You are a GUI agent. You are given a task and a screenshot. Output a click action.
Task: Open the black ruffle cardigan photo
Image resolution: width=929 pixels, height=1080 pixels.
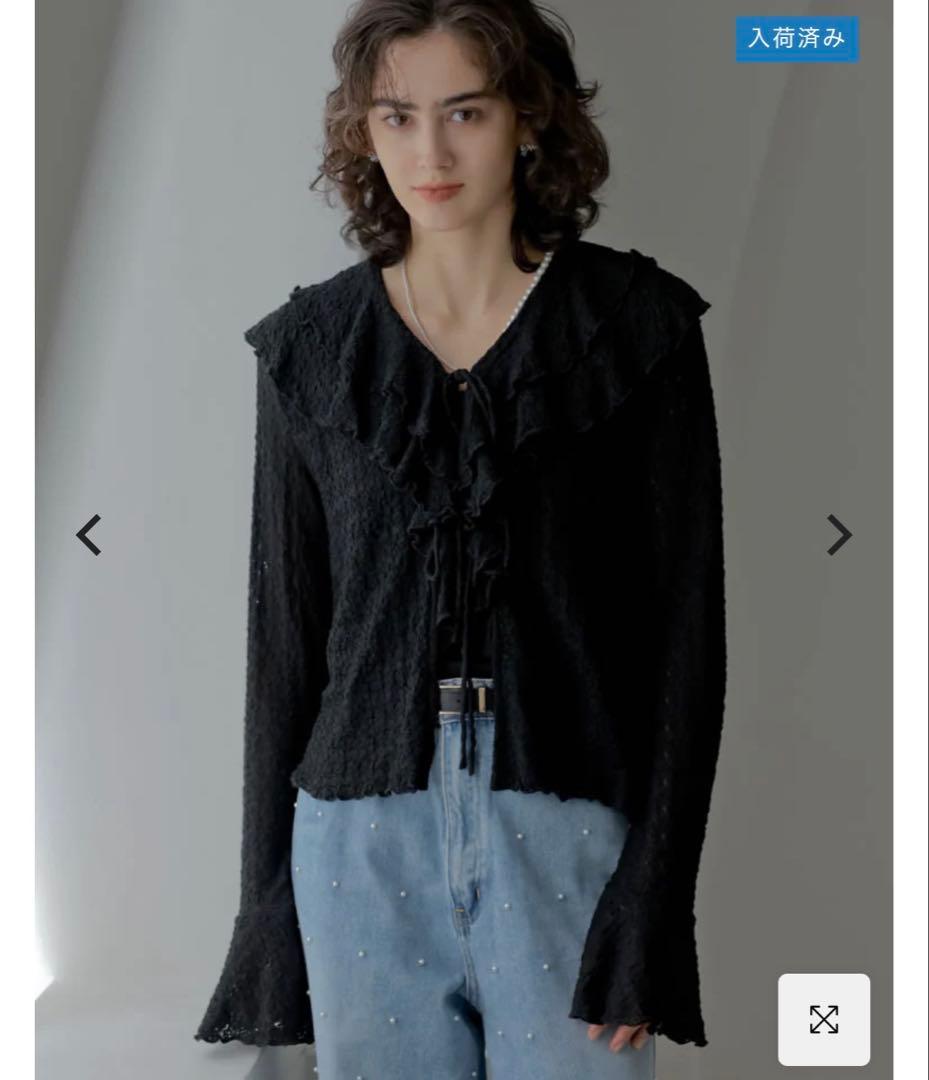click(464, 540)
